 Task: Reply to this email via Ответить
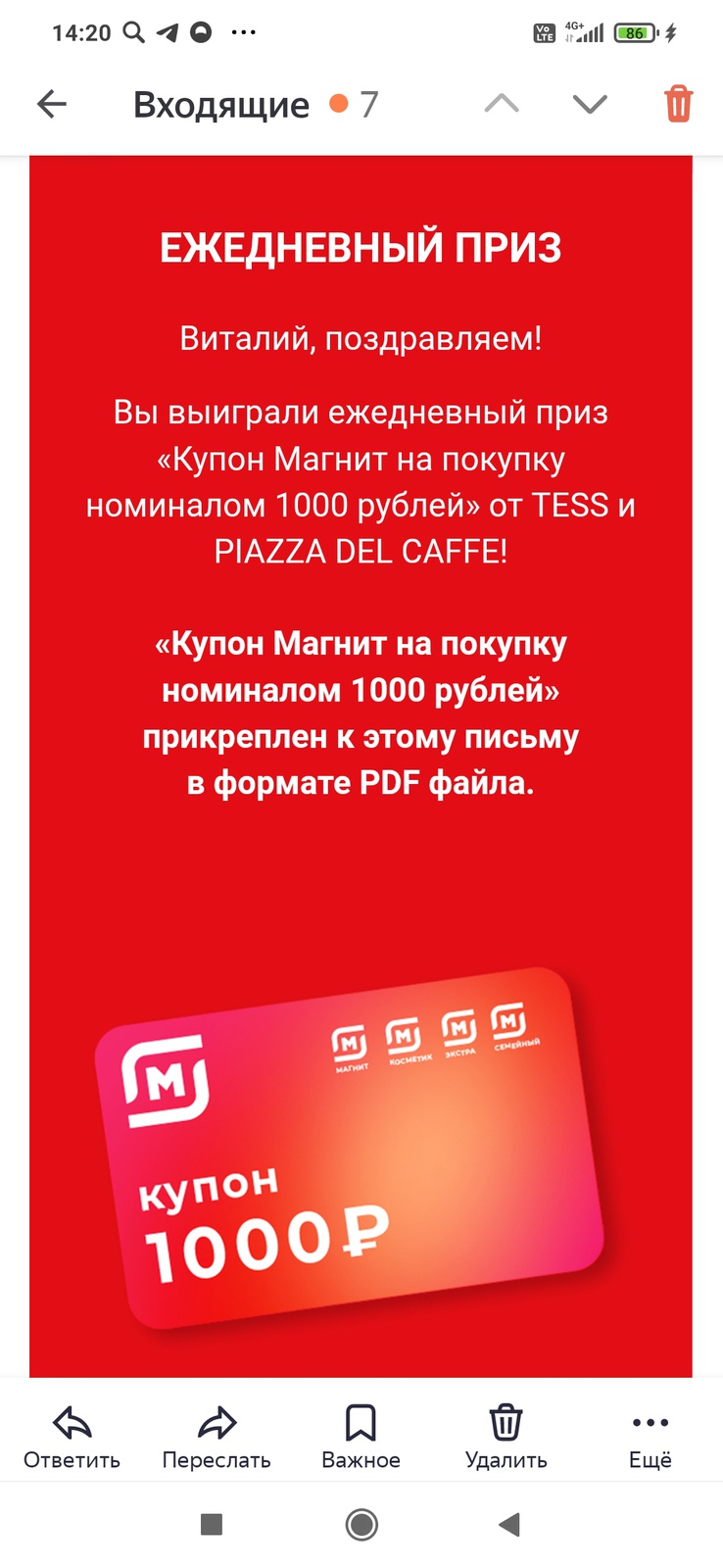(x=72, y=1436)
